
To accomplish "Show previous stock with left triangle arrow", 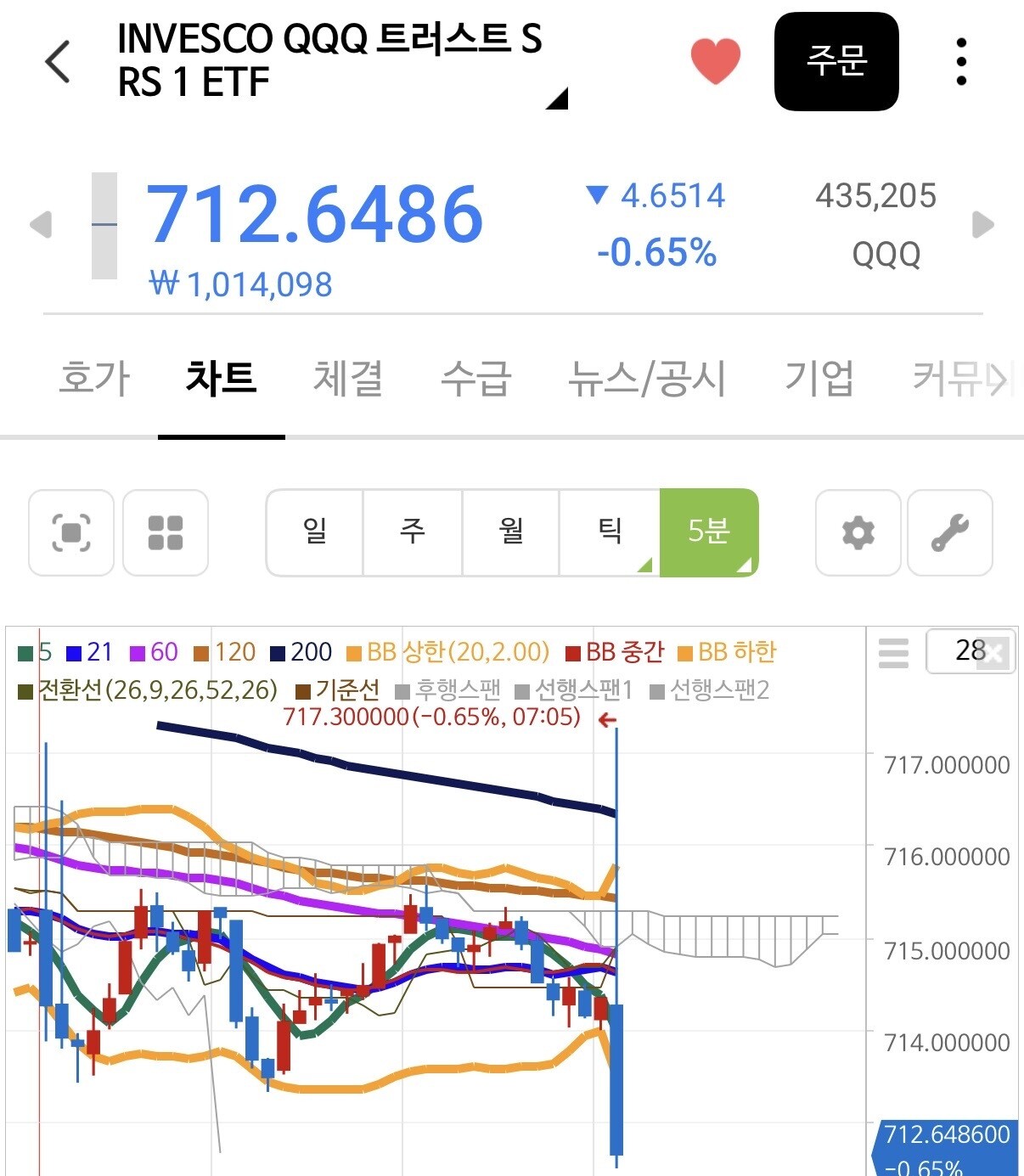I will [41, 225].
